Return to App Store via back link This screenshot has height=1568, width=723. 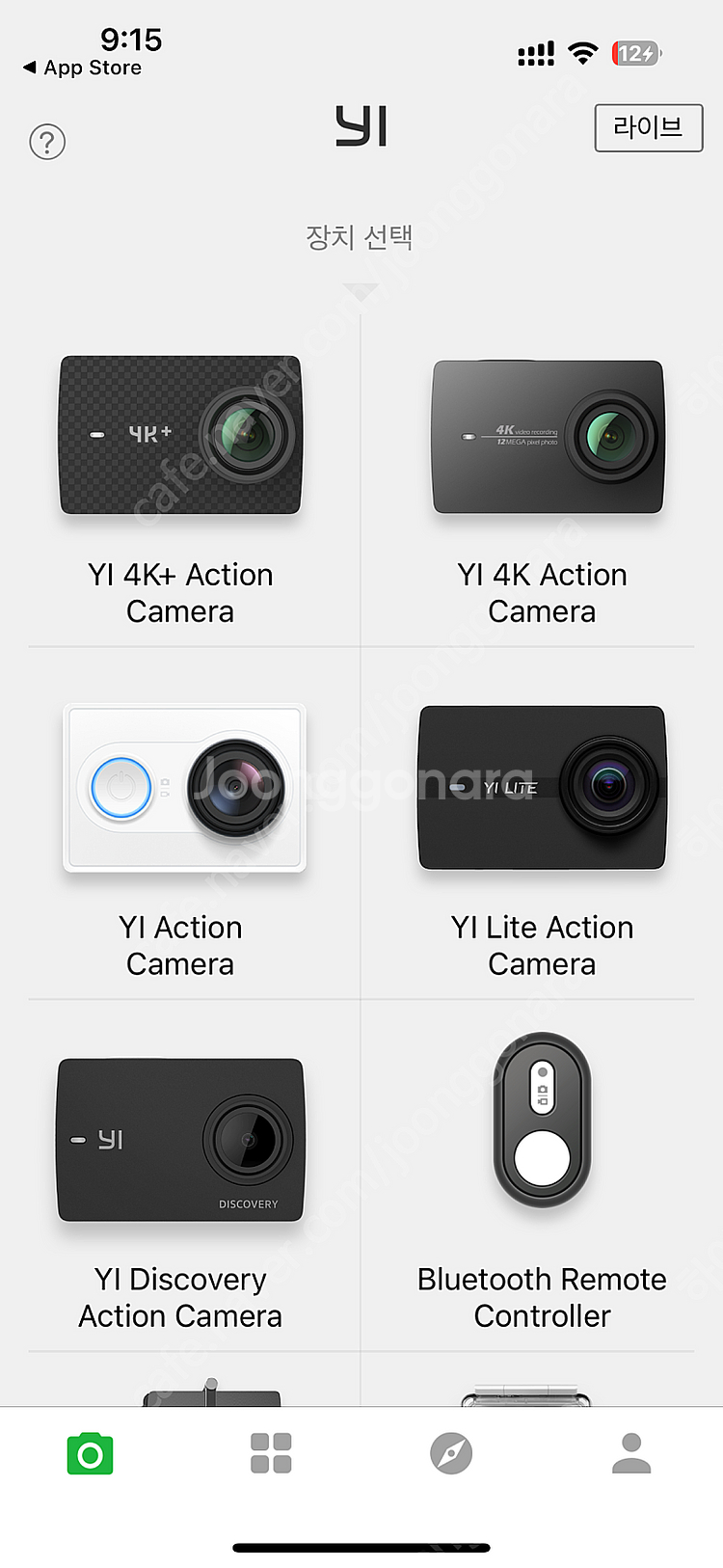pyautogui.click(x=83, y=68)
